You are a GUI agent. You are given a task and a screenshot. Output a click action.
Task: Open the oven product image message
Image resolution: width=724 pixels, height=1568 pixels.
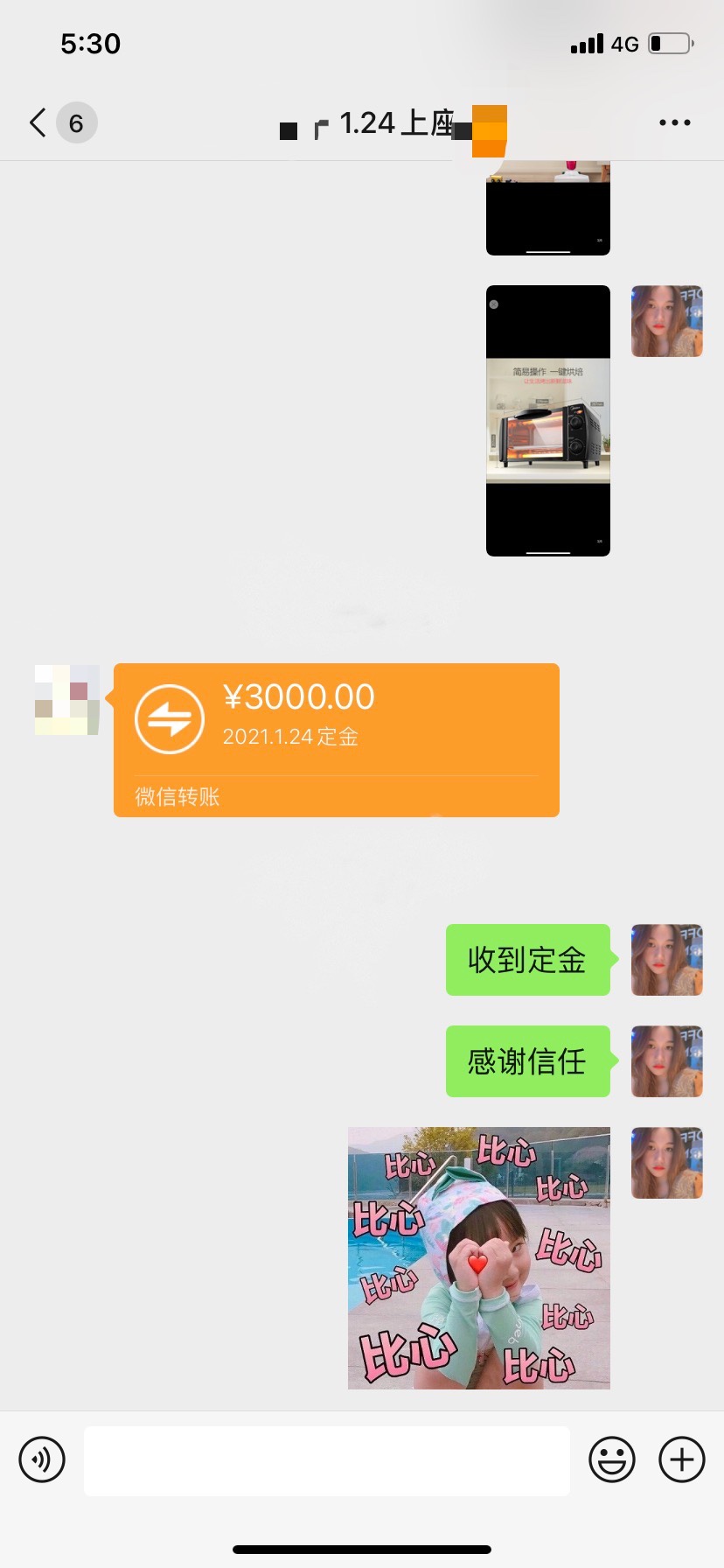[548, 421]
